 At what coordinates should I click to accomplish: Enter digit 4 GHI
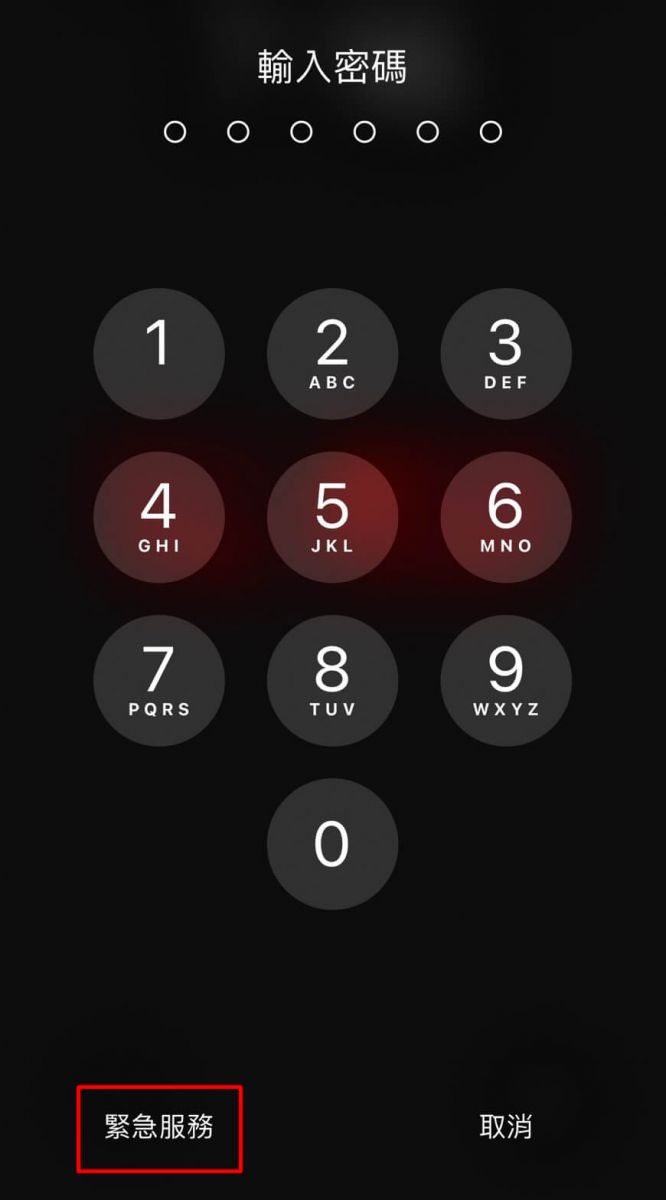(159, 517)
